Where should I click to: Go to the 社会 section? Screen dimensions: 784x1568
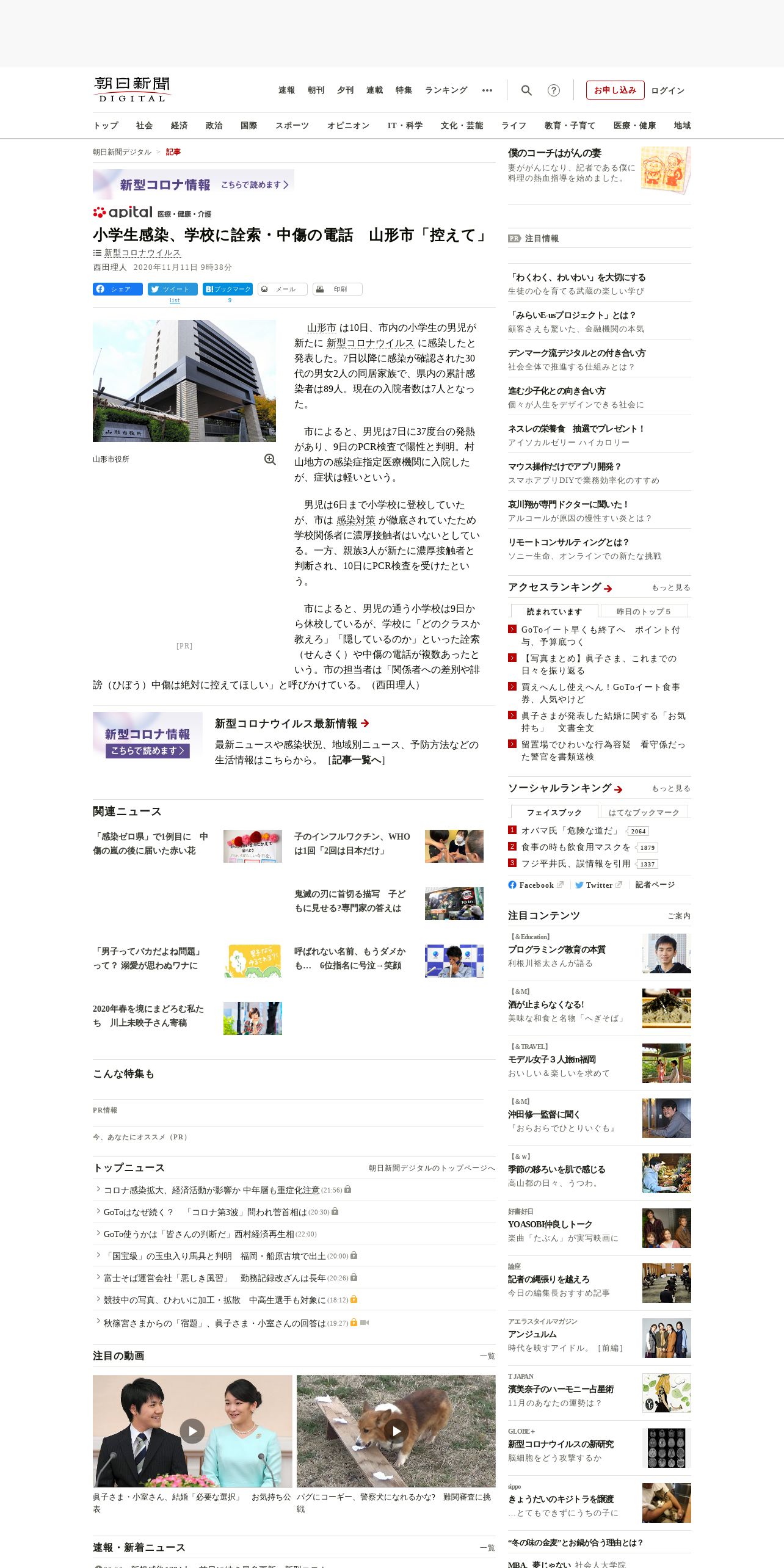pyautogui.click(x=144, y=125)
